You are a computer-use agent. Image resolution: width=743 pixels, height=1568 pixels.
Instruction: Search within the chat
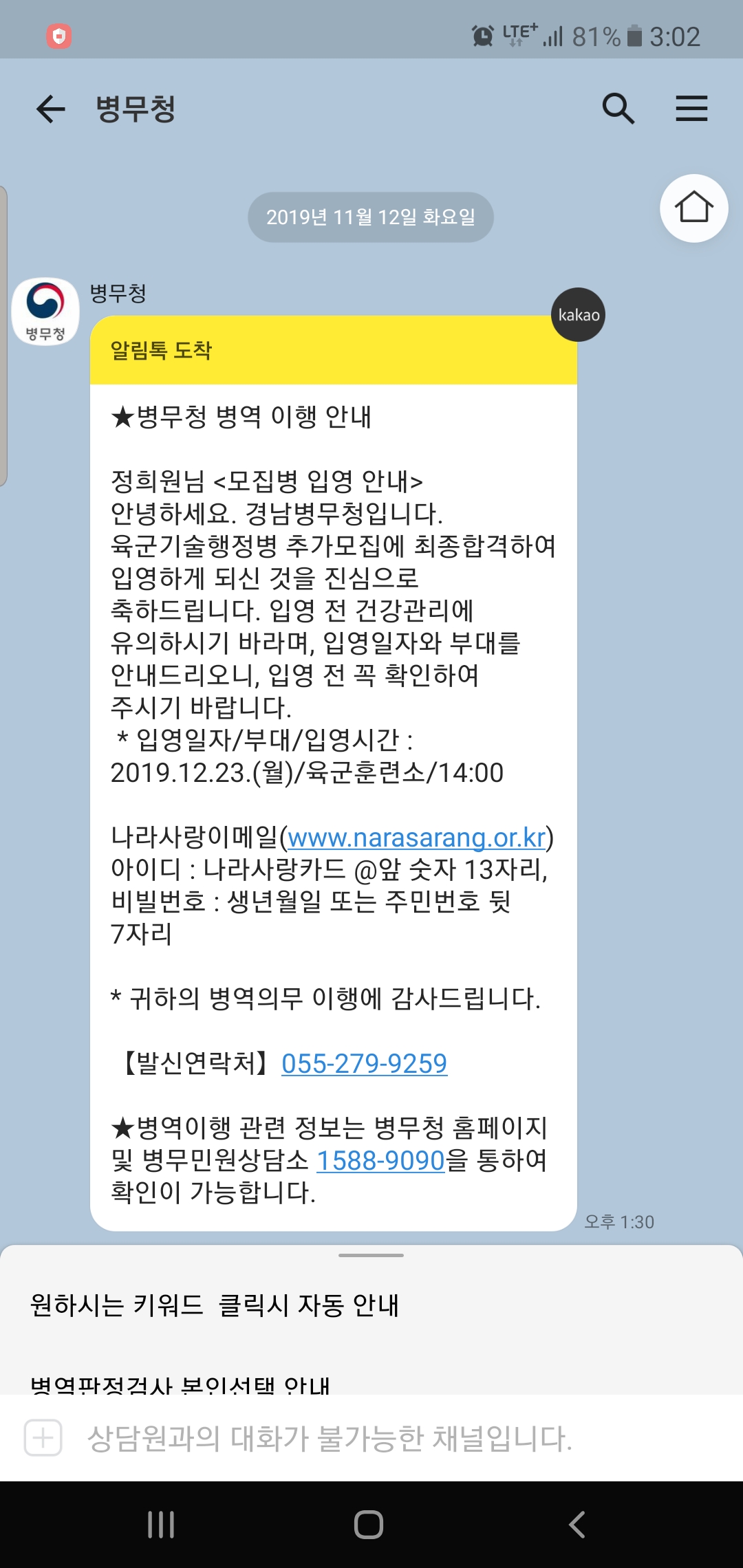coord(618,109)
